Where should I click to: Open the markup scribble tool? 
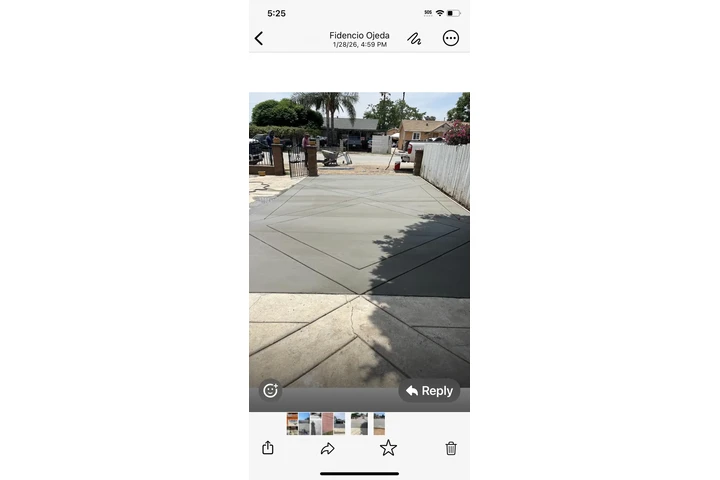[x=414, y=38]
